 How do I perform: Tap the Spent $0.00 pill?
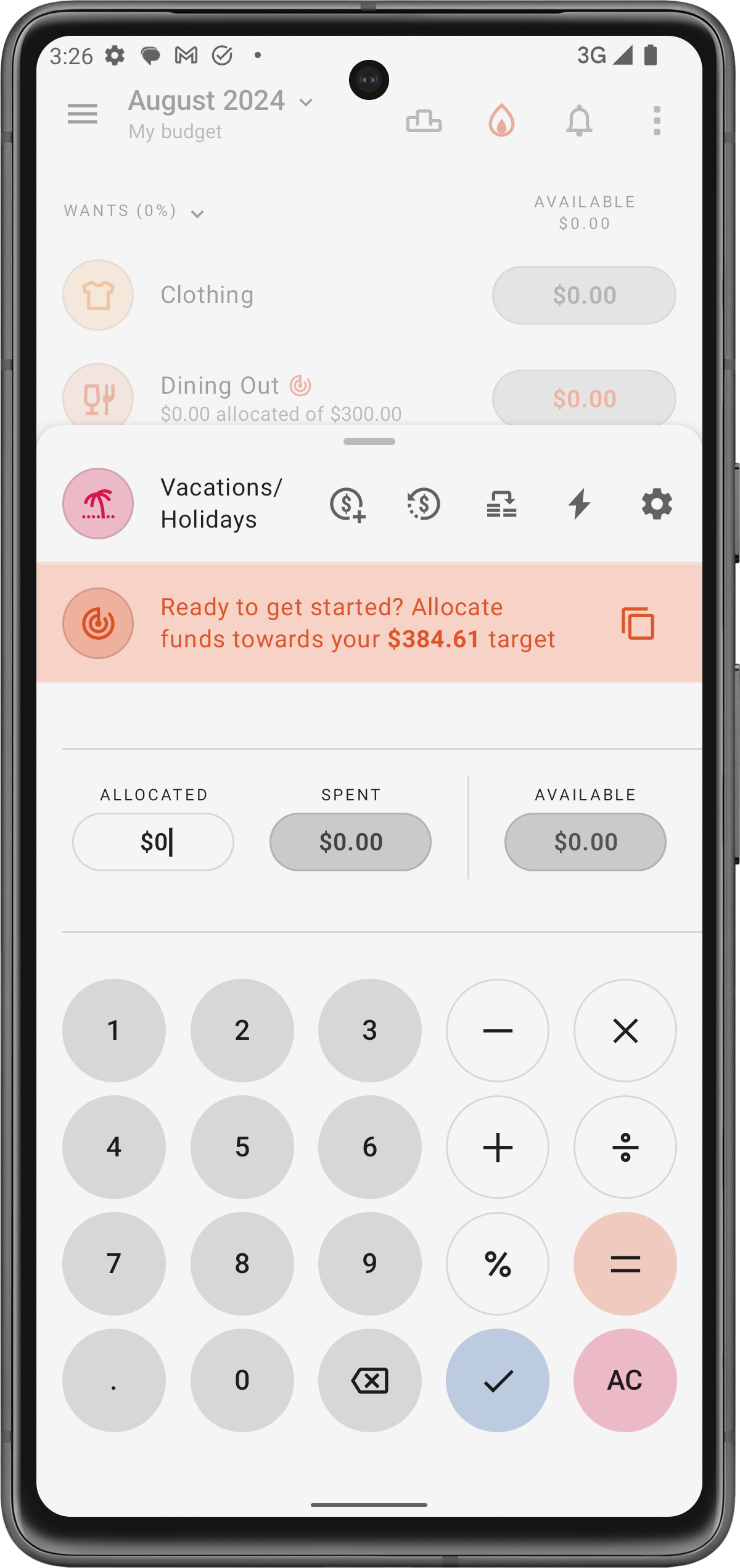click(350, 842)
